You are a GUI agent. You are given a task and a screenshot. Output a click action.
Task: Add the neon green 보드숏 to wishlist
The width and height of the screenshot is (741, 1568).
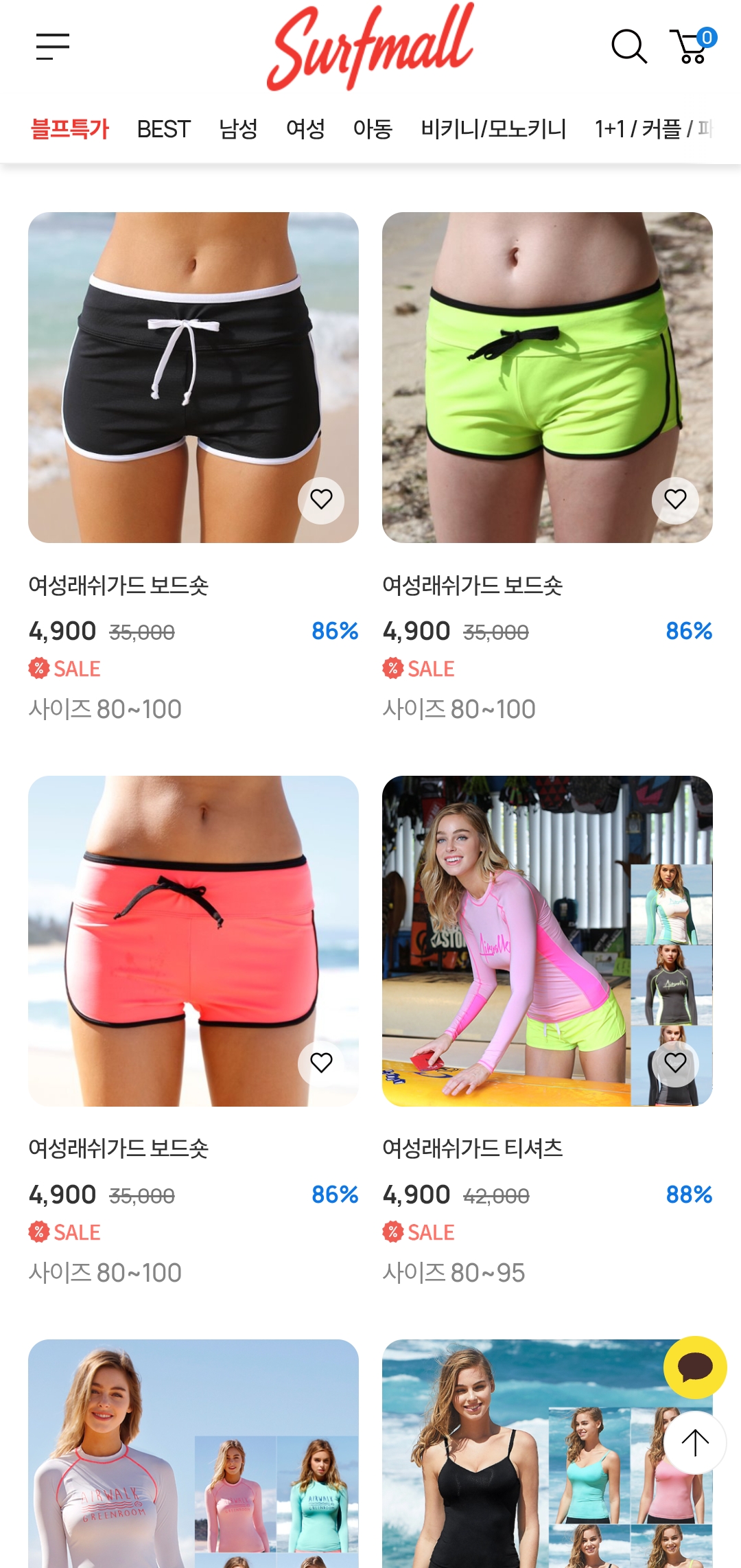tap(675, 500)
